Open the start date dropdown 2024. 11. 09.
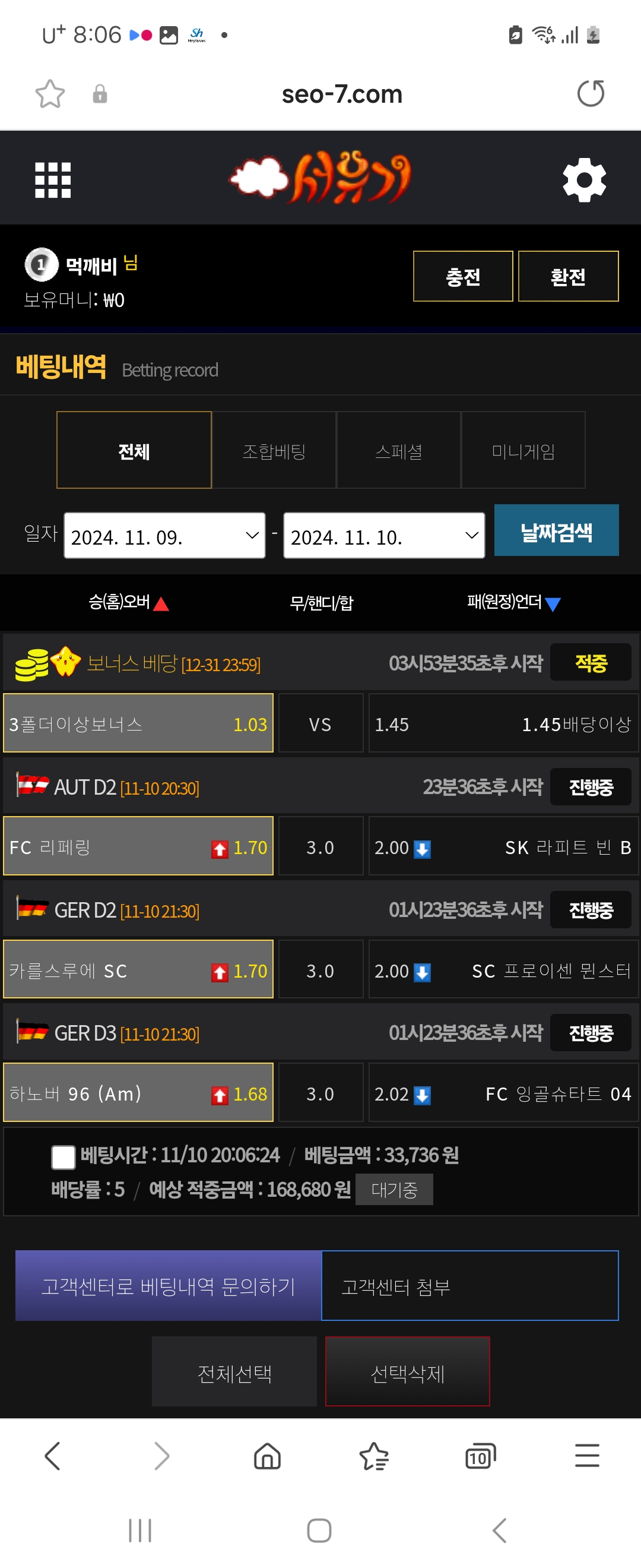The height and width of the screenshot is (1568, 641). pyautogui.click(x=164, y=536)
